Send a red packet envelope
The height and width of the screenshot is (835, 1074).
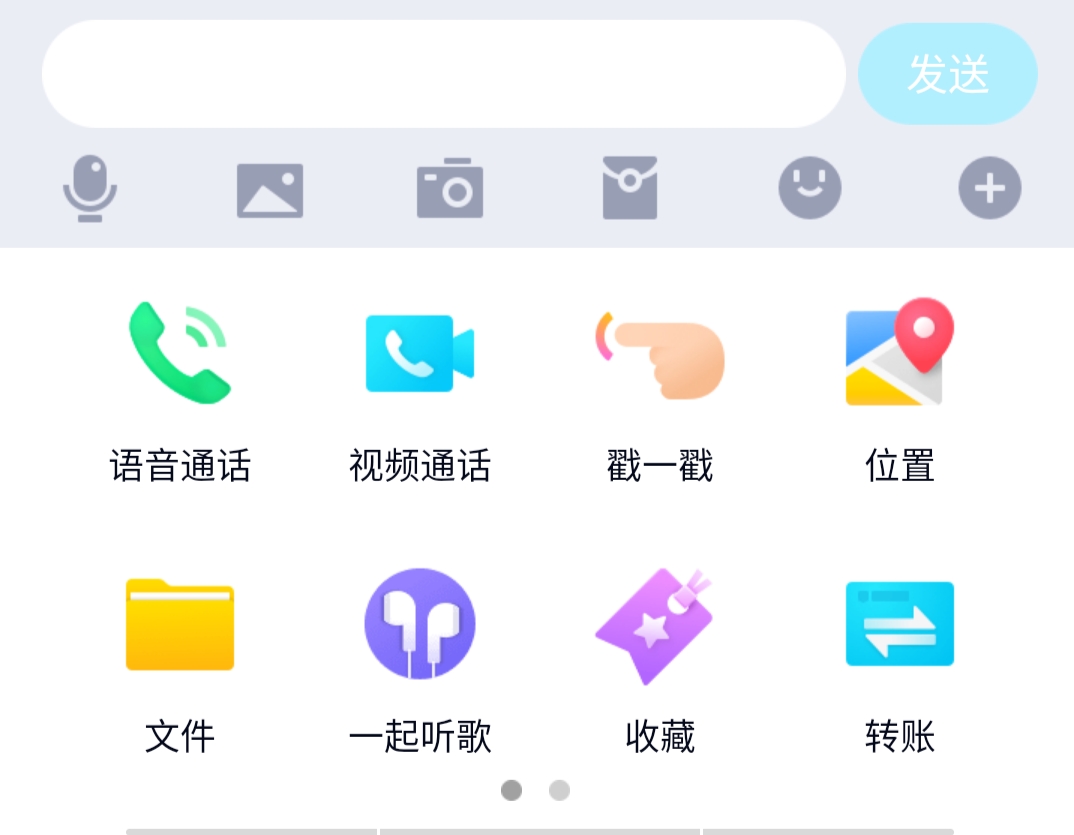coord(630,188)
